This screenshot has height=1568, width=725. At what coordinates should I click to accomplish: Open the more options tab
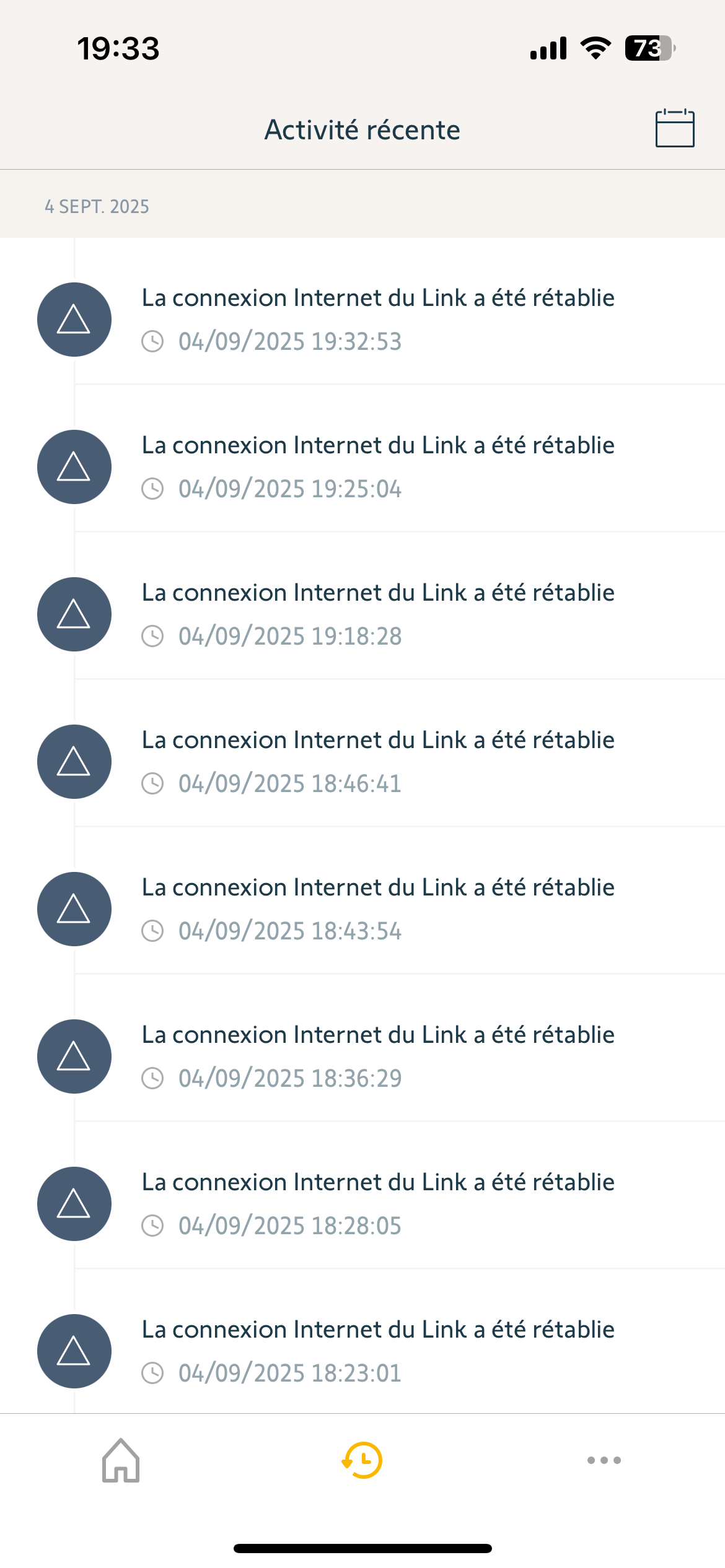pyautogui.click(x=604, y=1460)
